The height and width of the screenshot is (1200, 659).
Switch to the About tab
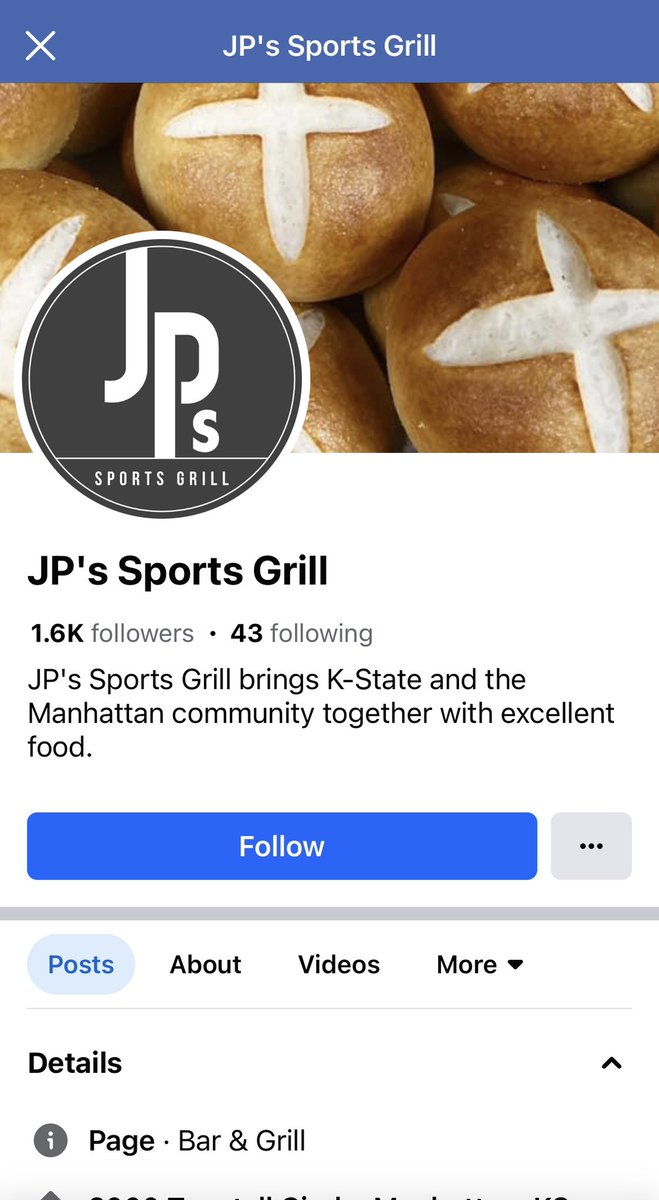(x=205, y=964)
